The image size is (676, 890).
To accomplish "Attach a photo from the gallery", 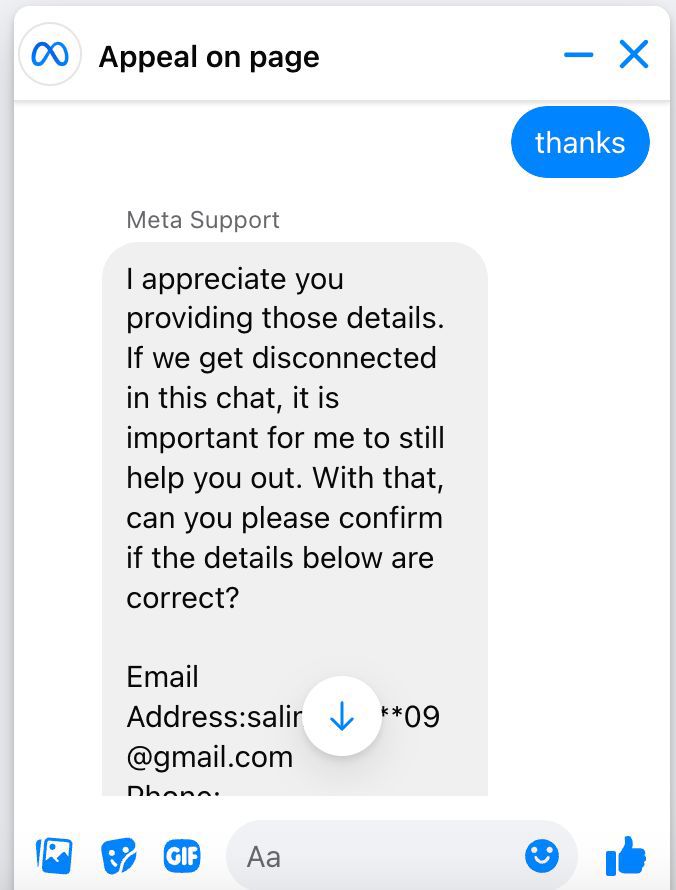I will coord(54,855).
